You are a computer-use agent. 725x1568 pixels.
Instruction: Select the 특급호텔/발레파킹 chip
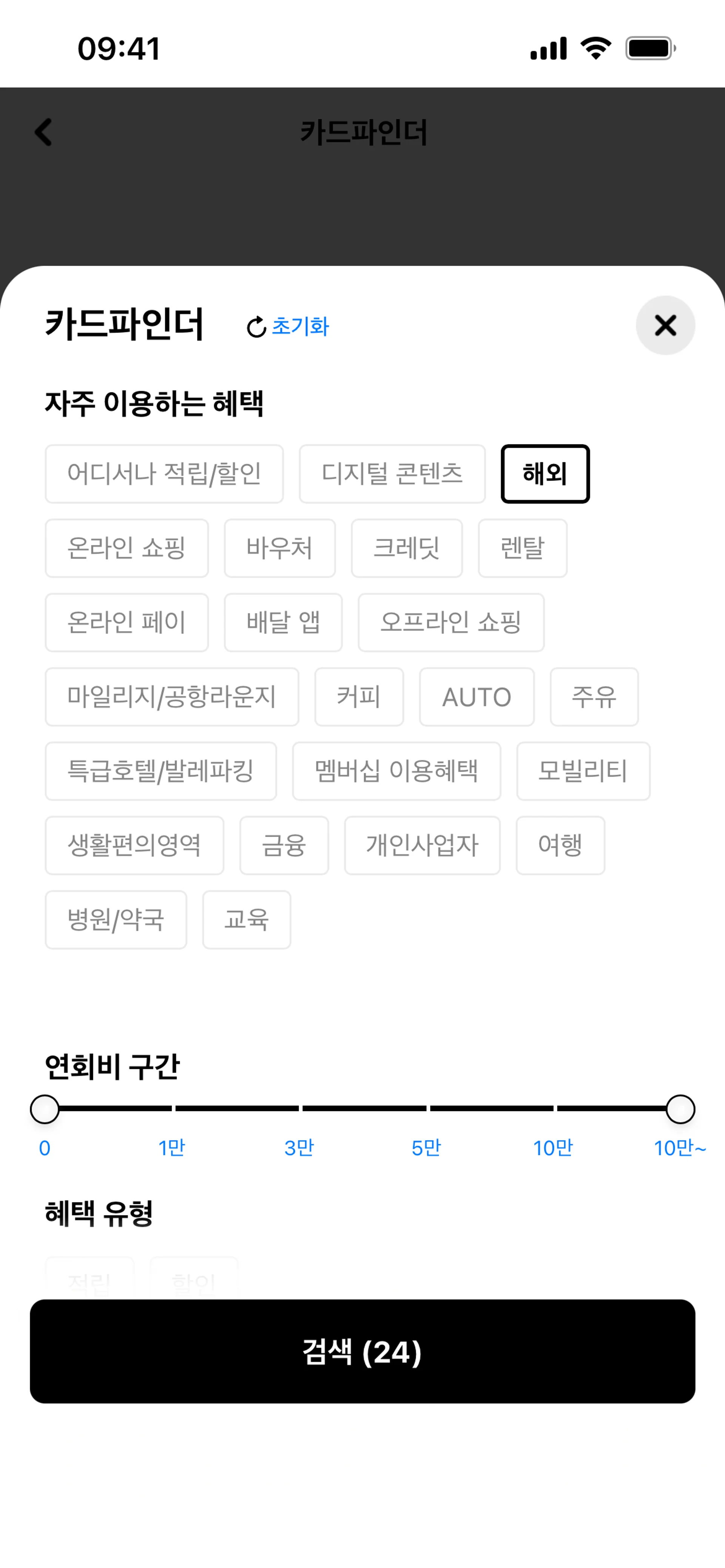click(161, 771)
